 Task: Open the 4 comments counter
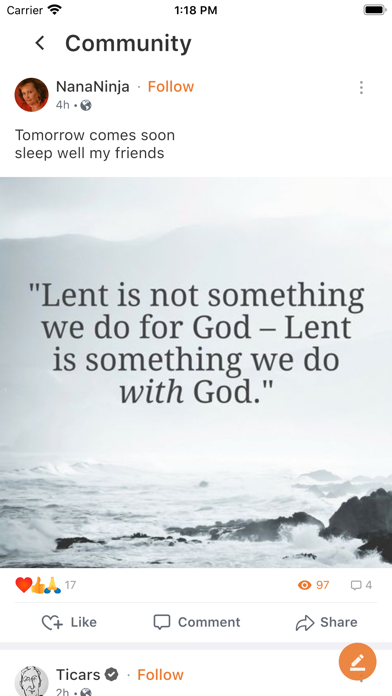[361, 585]
